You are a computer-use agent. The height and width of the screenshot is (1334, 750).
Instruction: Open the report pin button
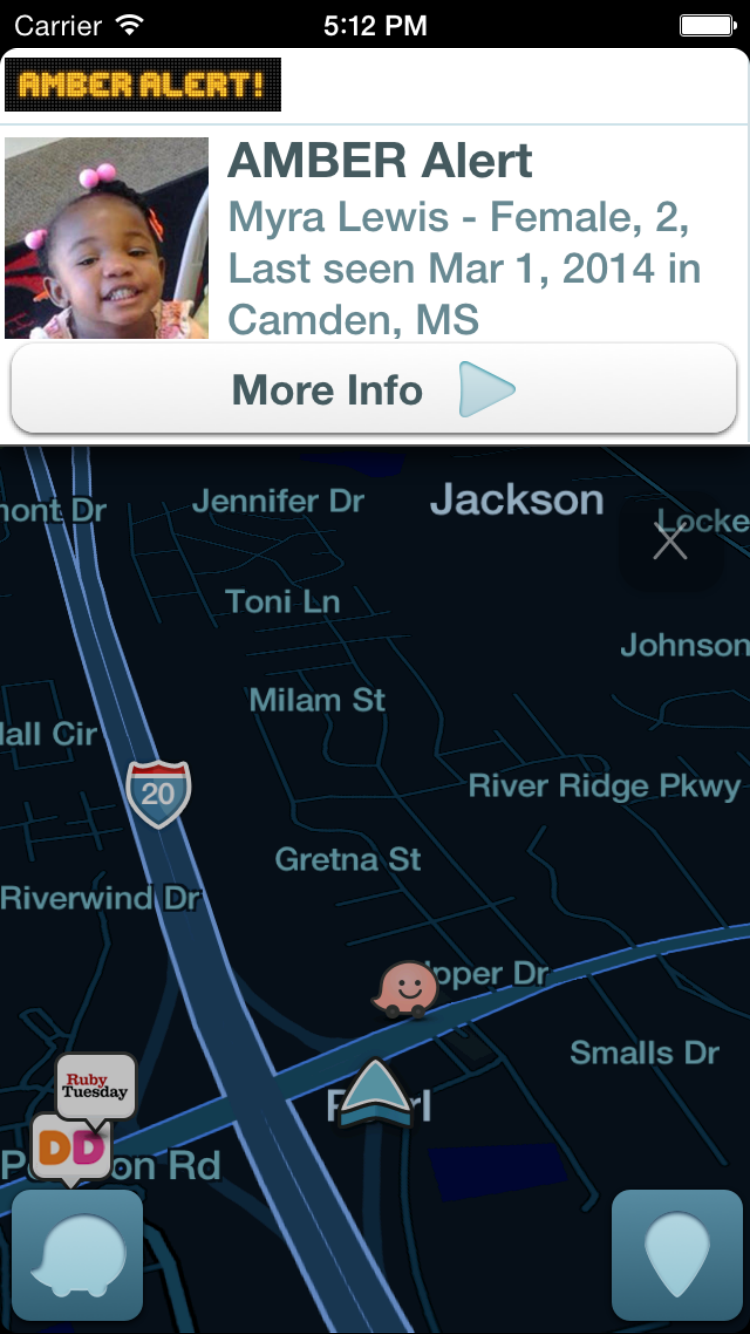tap(677, 1254)
